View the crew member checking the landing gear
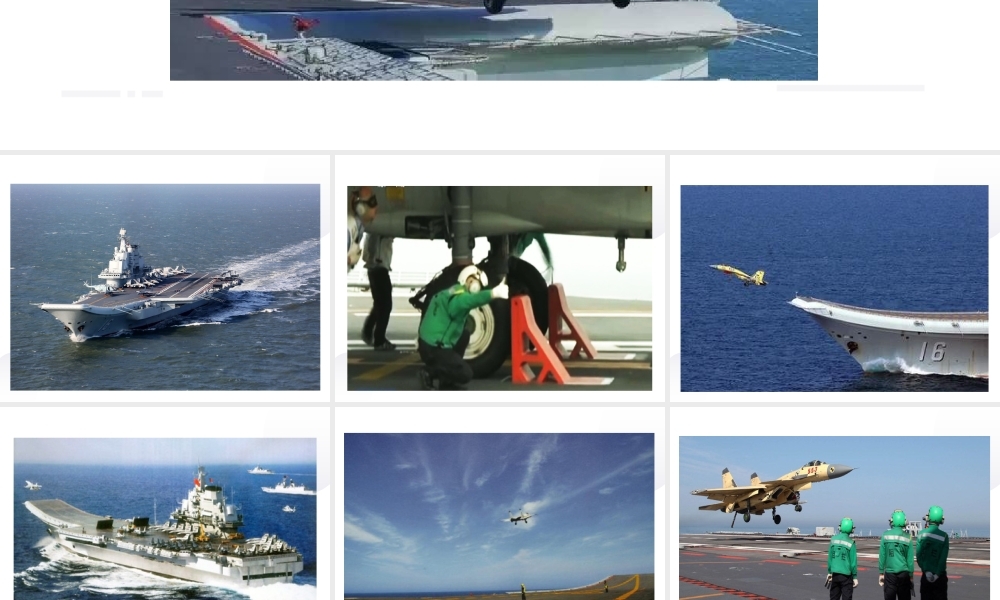1000x600 pixels. click(x=499, y=288)
